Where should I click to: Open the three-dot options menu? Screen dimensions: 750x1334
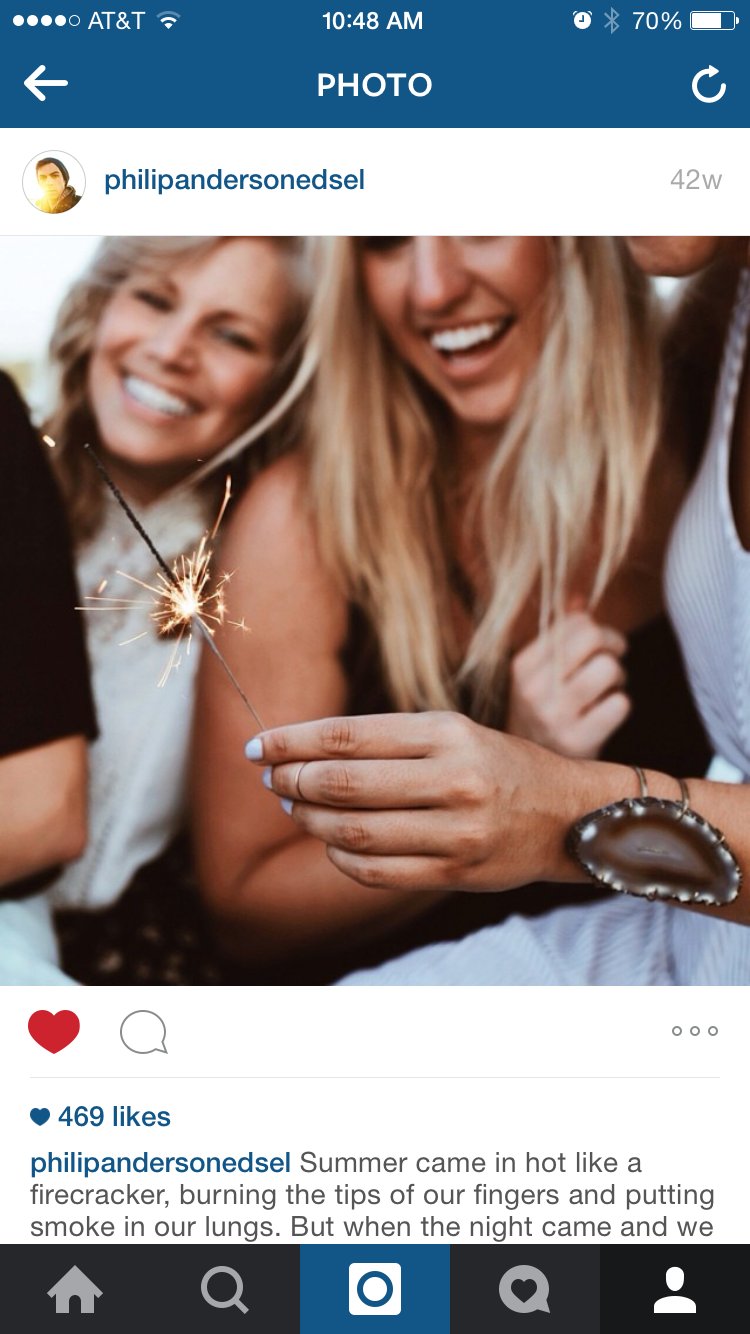(695, 1031)
